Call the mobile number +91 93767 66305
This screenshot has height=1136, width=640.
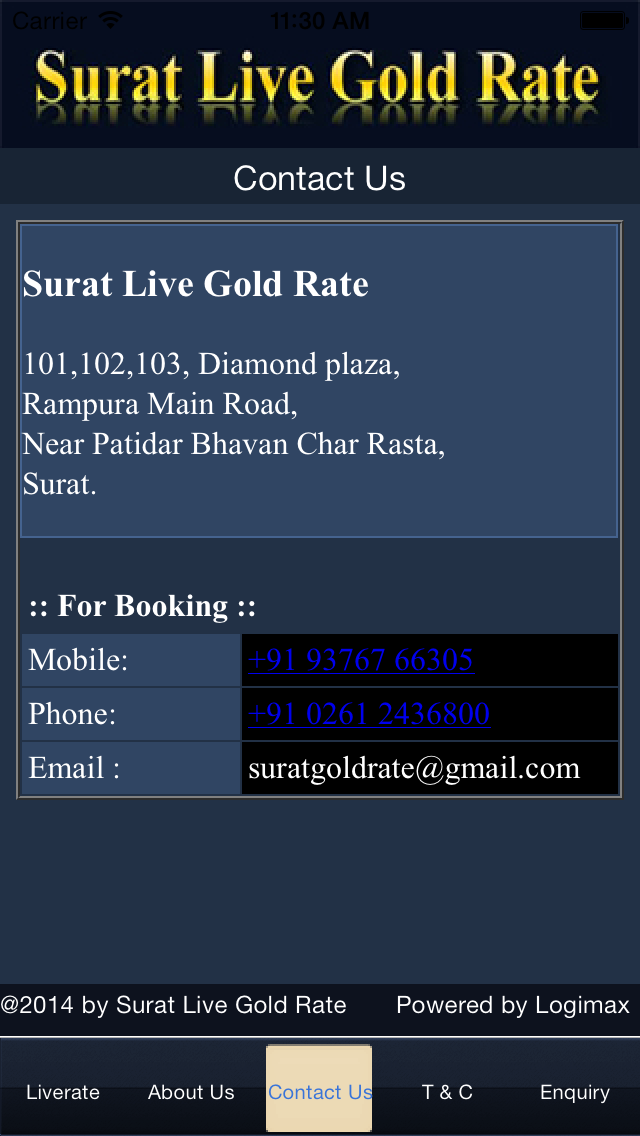[361, 660]
